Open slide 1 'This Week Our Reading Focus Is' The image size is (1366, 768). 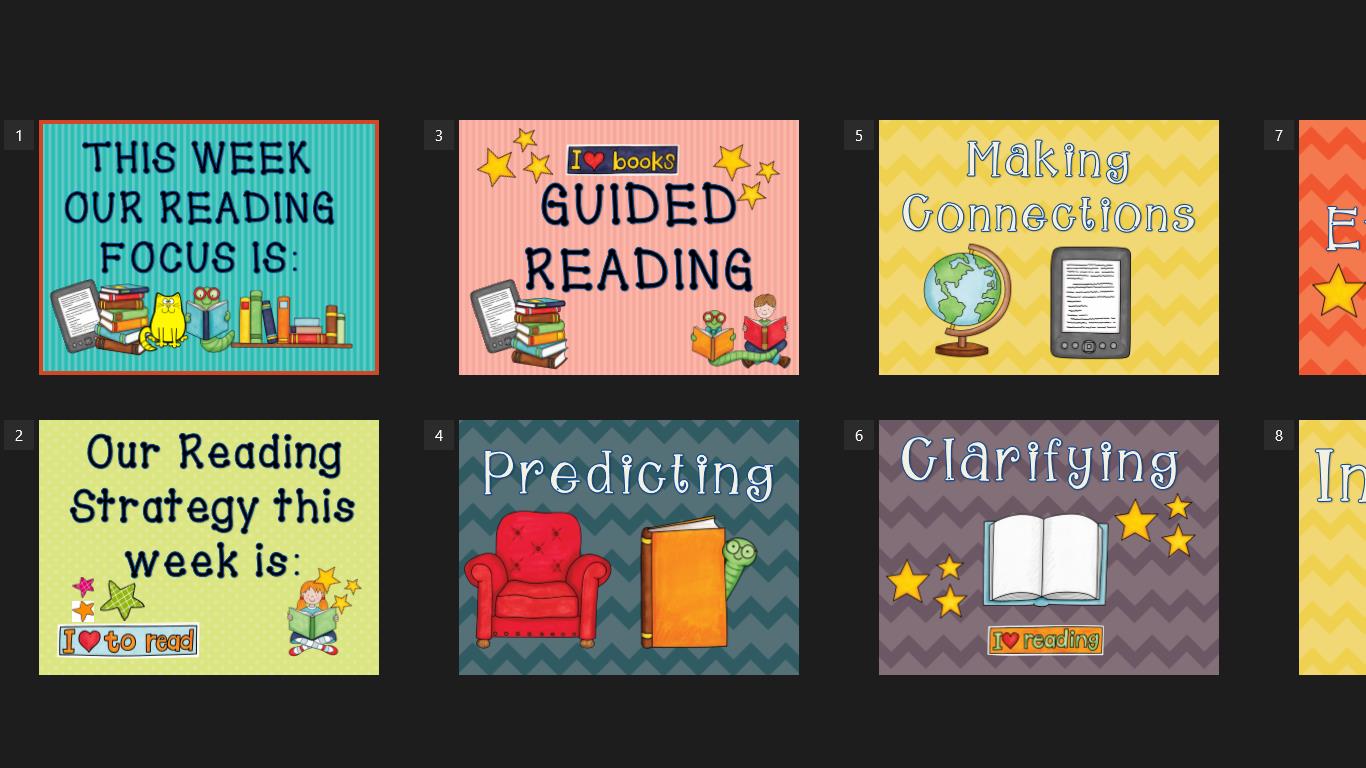point(209,247)
